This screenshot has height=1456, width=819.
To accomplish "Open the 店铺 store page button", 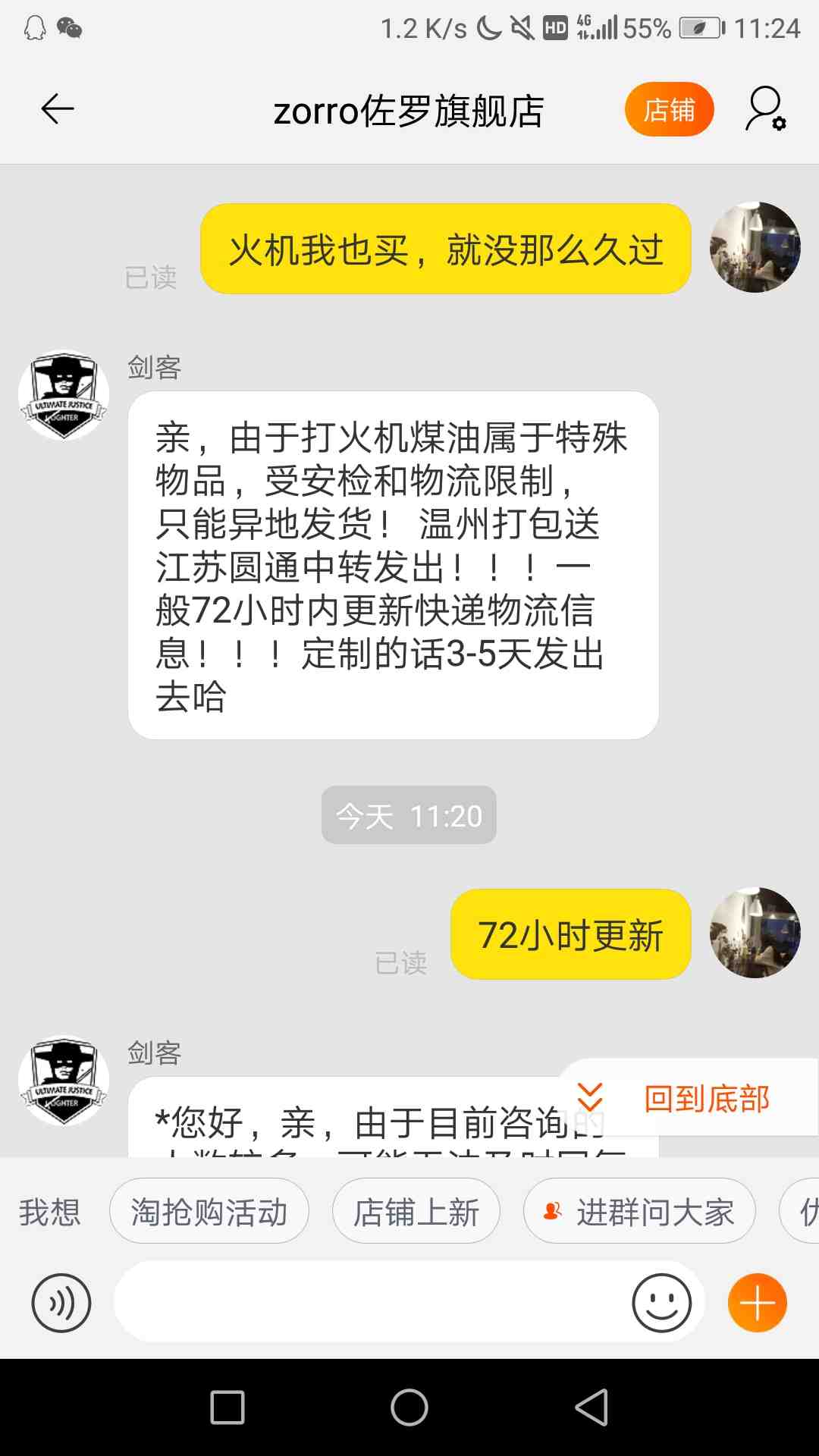I will click(x=669, y=110).
